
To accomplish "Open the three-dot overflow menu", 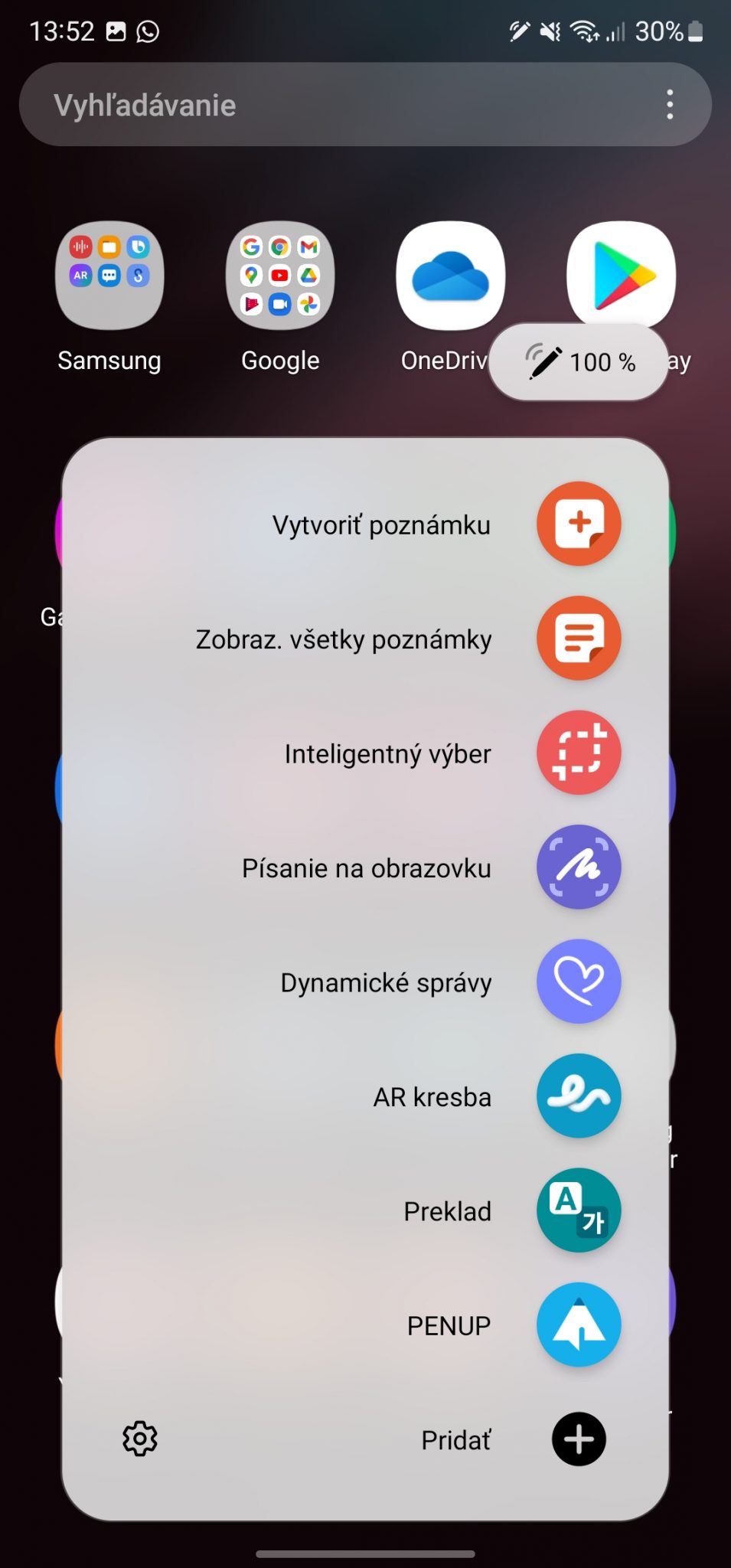I will (x=670, y=105).
